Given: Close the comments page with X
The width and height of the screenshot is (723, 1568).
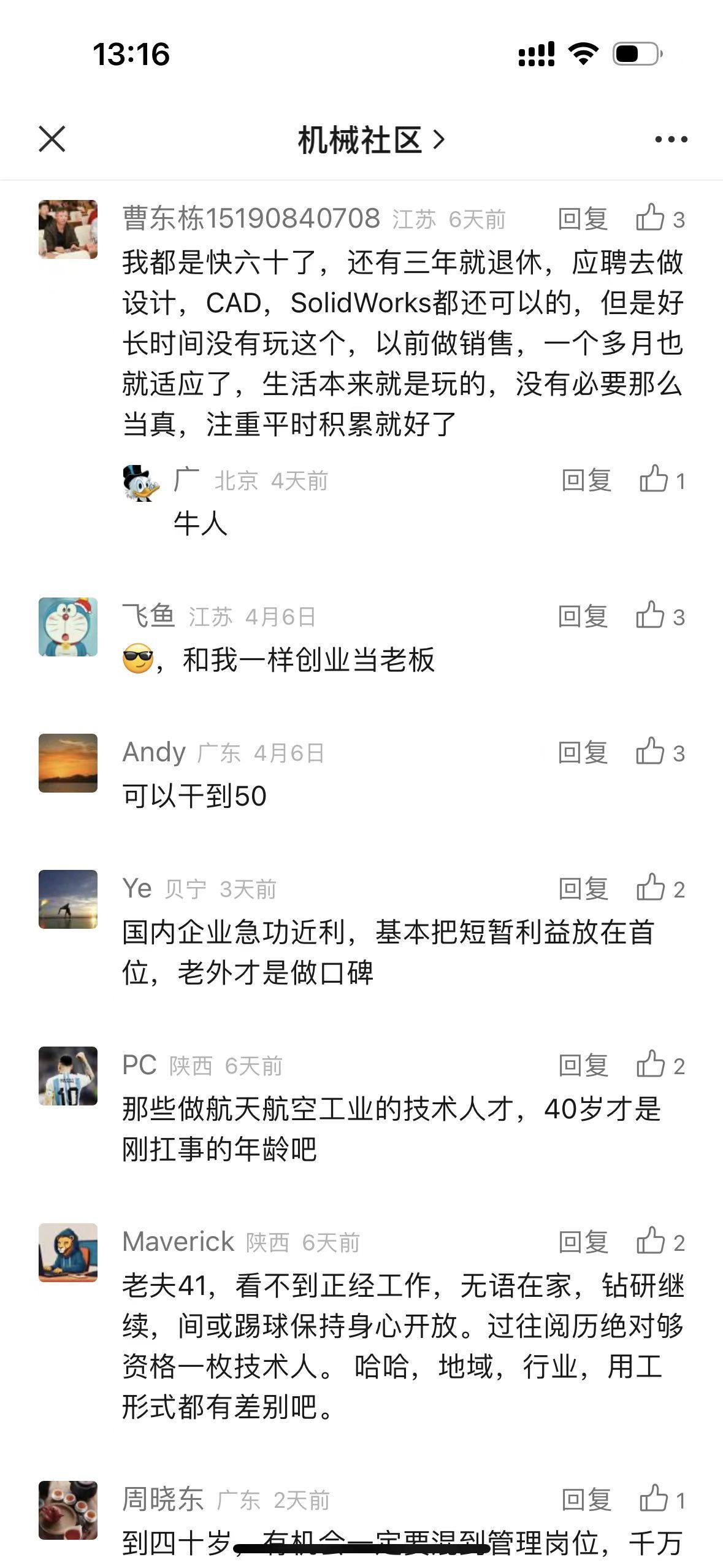Looking at the screenshot, I should pyautogui.click(x=52, y=139).
